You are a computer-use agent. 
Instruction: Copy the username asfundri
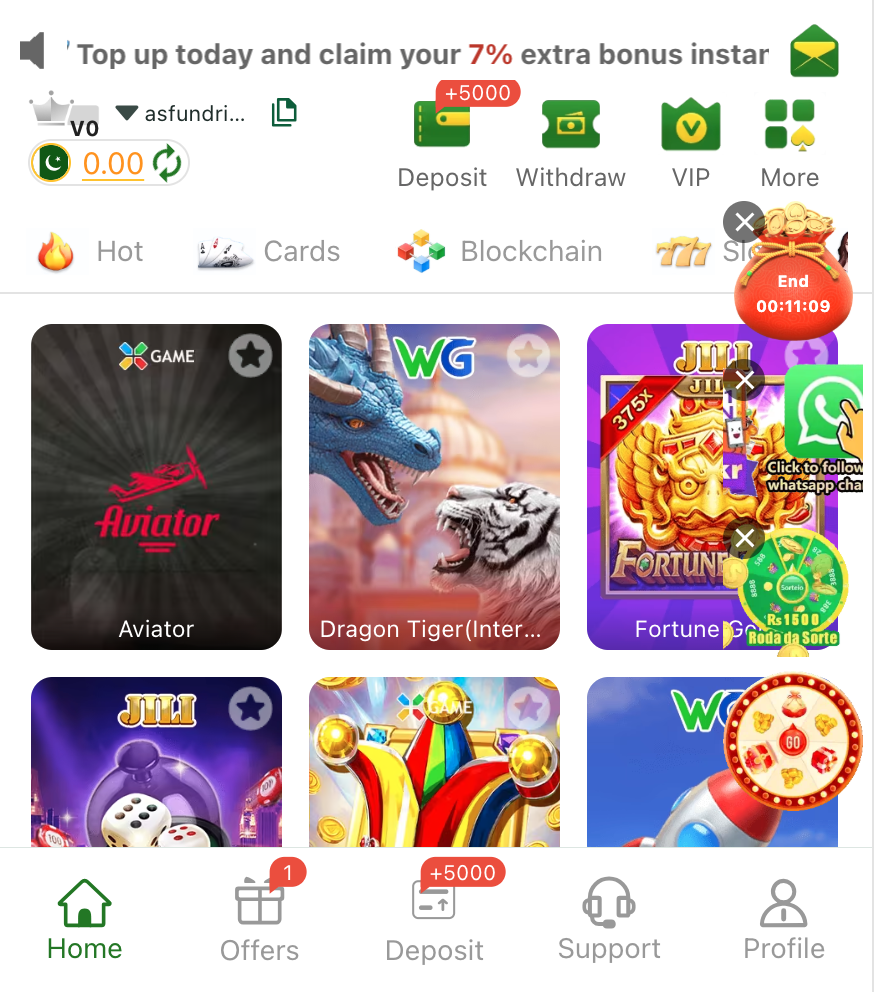pyautogui.click(x=284, y=113)
